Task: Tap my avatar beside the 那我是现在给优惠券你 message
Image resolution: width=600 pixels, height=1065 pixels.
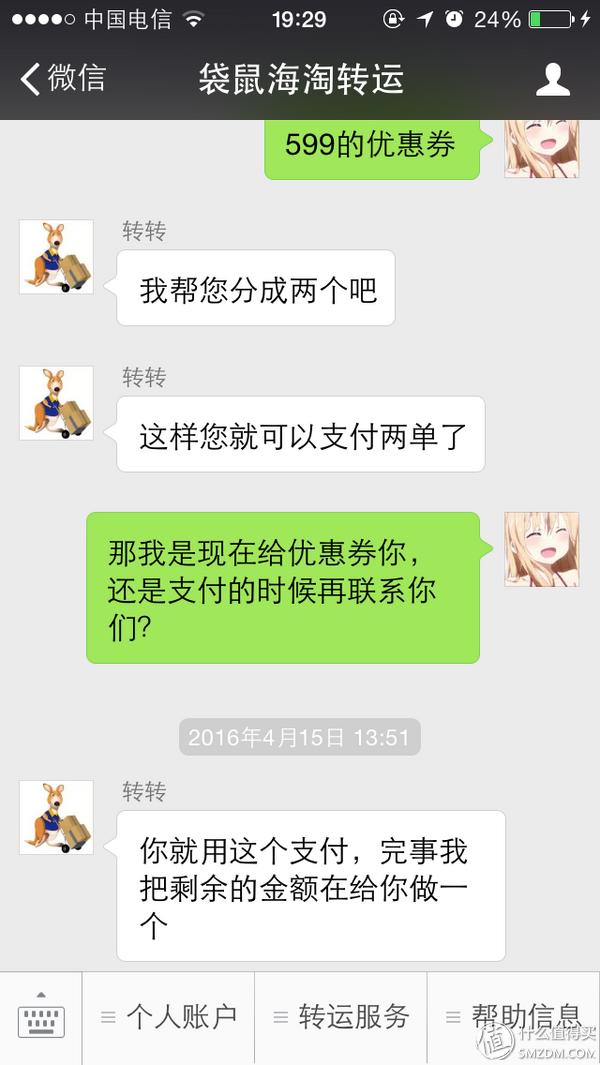Action: pyautogui.click(x=542, y=549)
